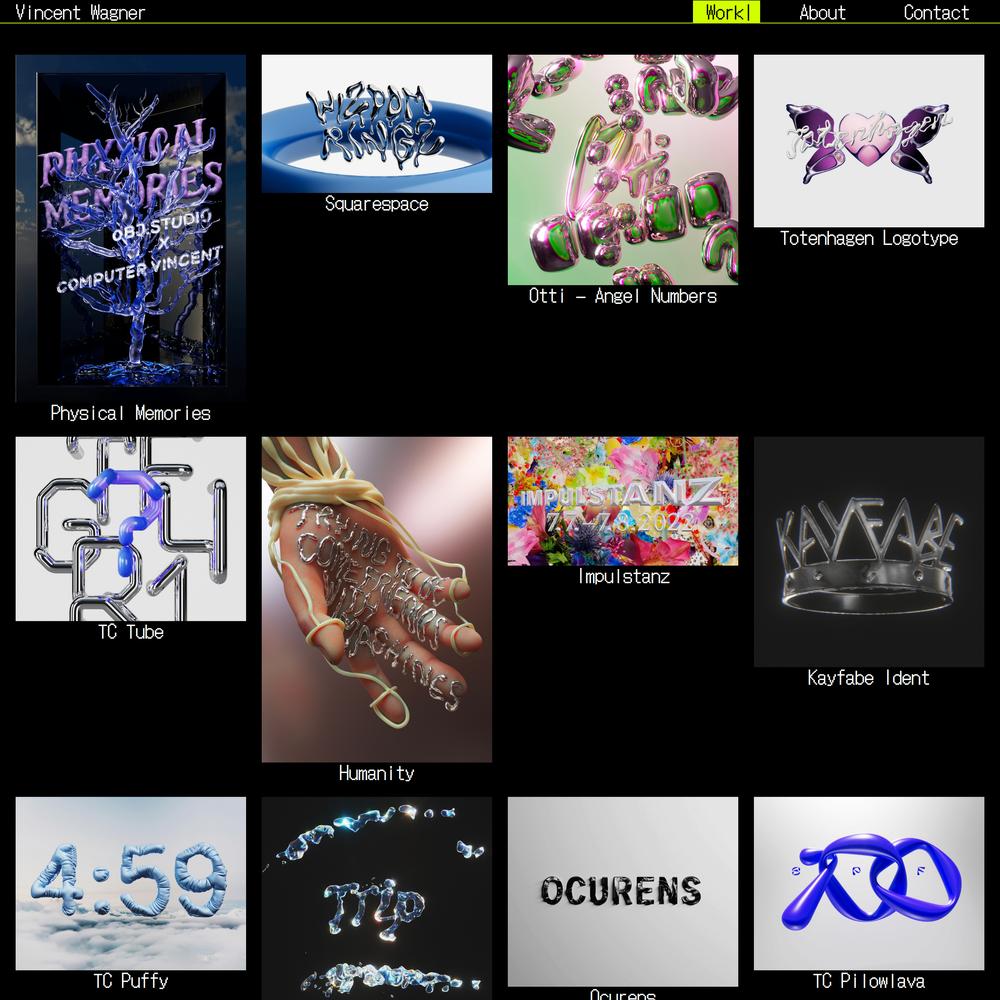Select the Totenhagen Logotype project
This screenshot has width=1000, height=1000.
click(x=868, y=141)
